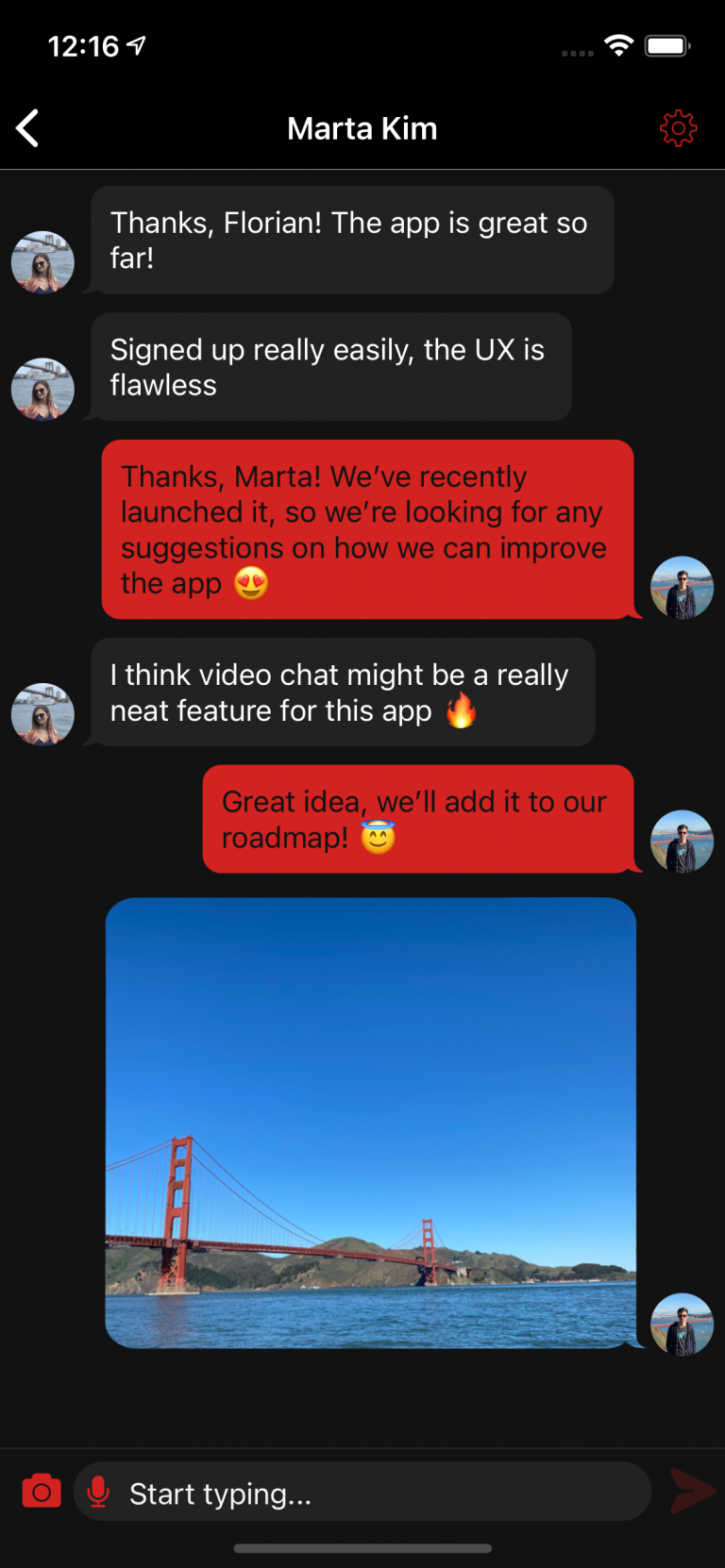This screenshot has width=725, height=1568.
Task: Open the Golden Gate Bridge photo message
Action: (370, 1123)
